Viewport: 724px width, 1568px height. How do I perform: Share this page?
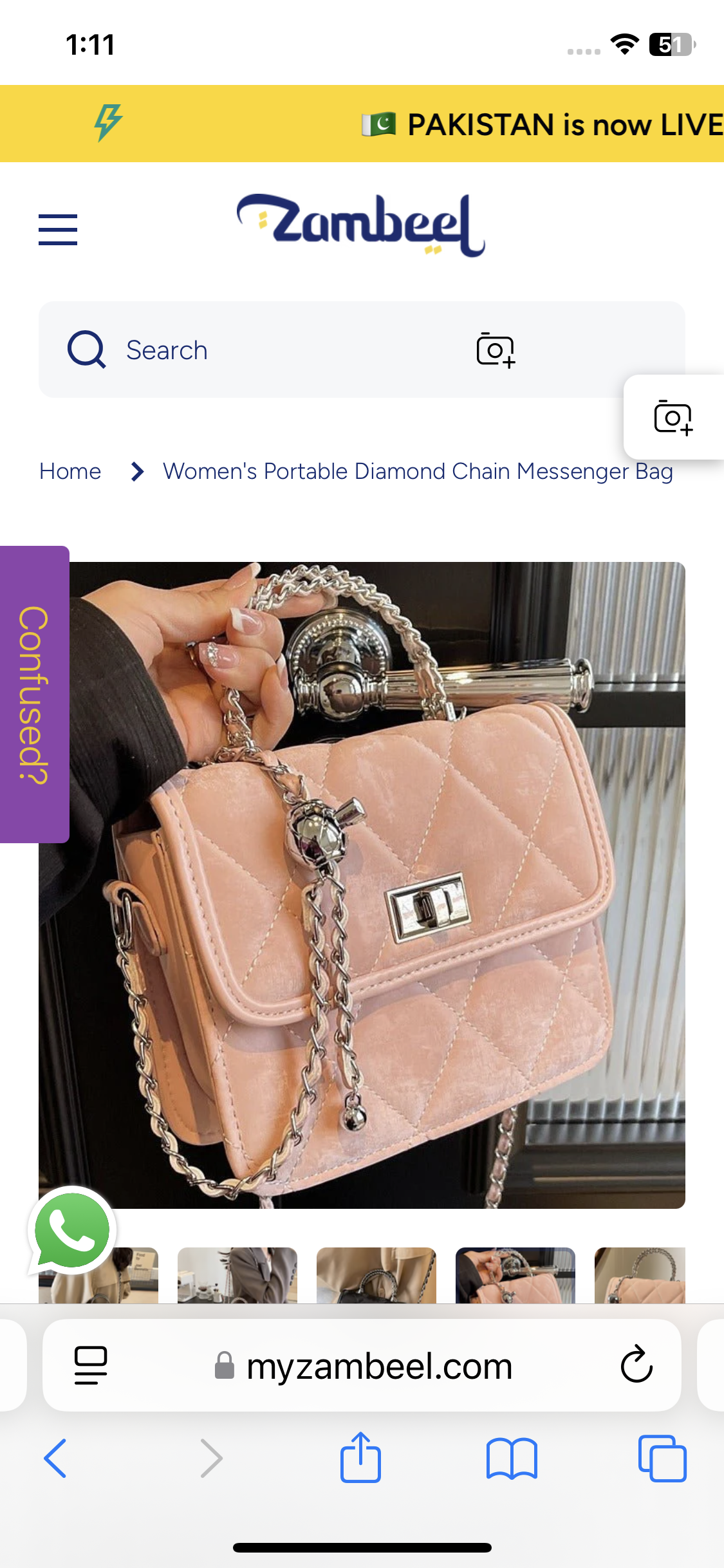[x=360, y=1459]
